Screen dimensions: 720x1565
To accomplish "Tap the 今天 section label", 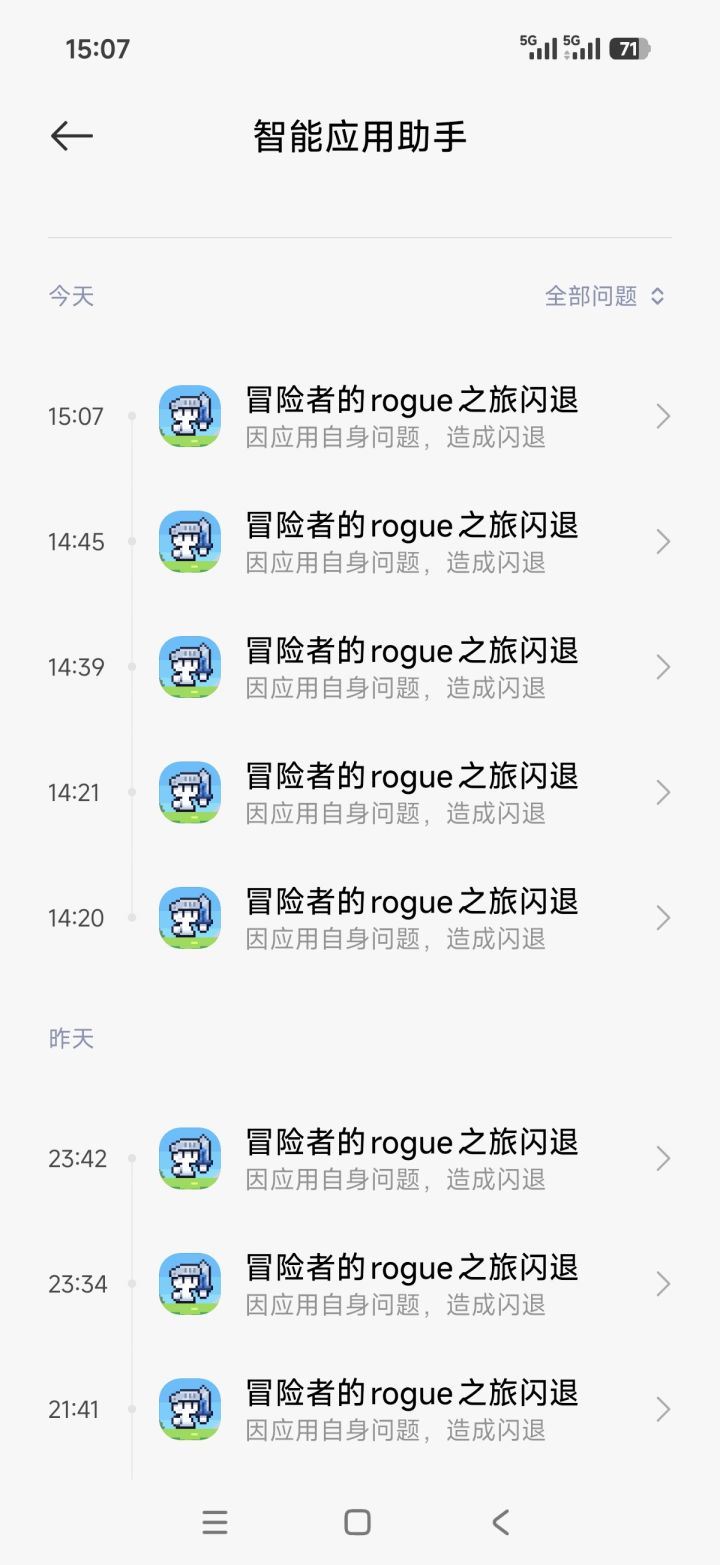I will 71,296.
